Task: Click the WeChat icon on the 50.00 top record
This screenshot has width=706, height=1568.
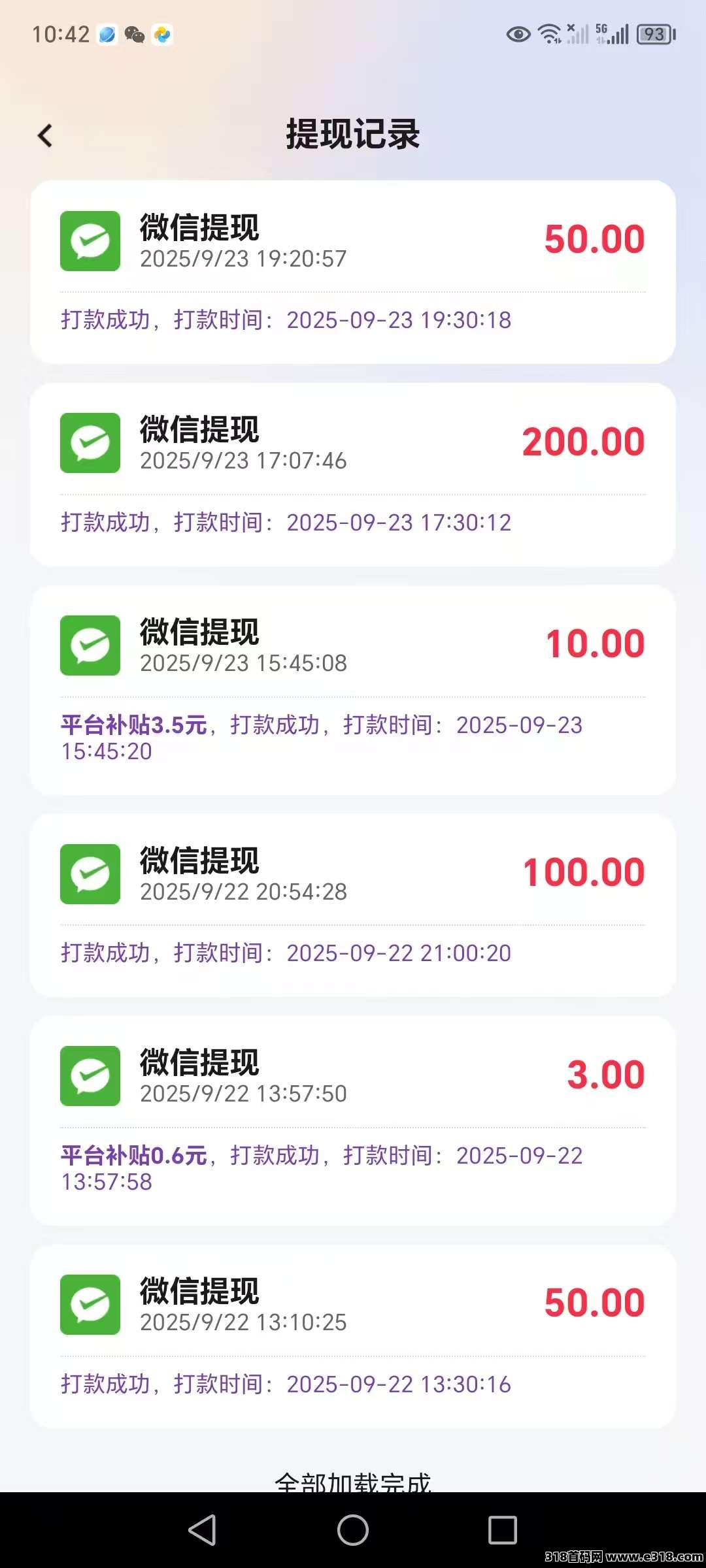Action: point(90,242)
